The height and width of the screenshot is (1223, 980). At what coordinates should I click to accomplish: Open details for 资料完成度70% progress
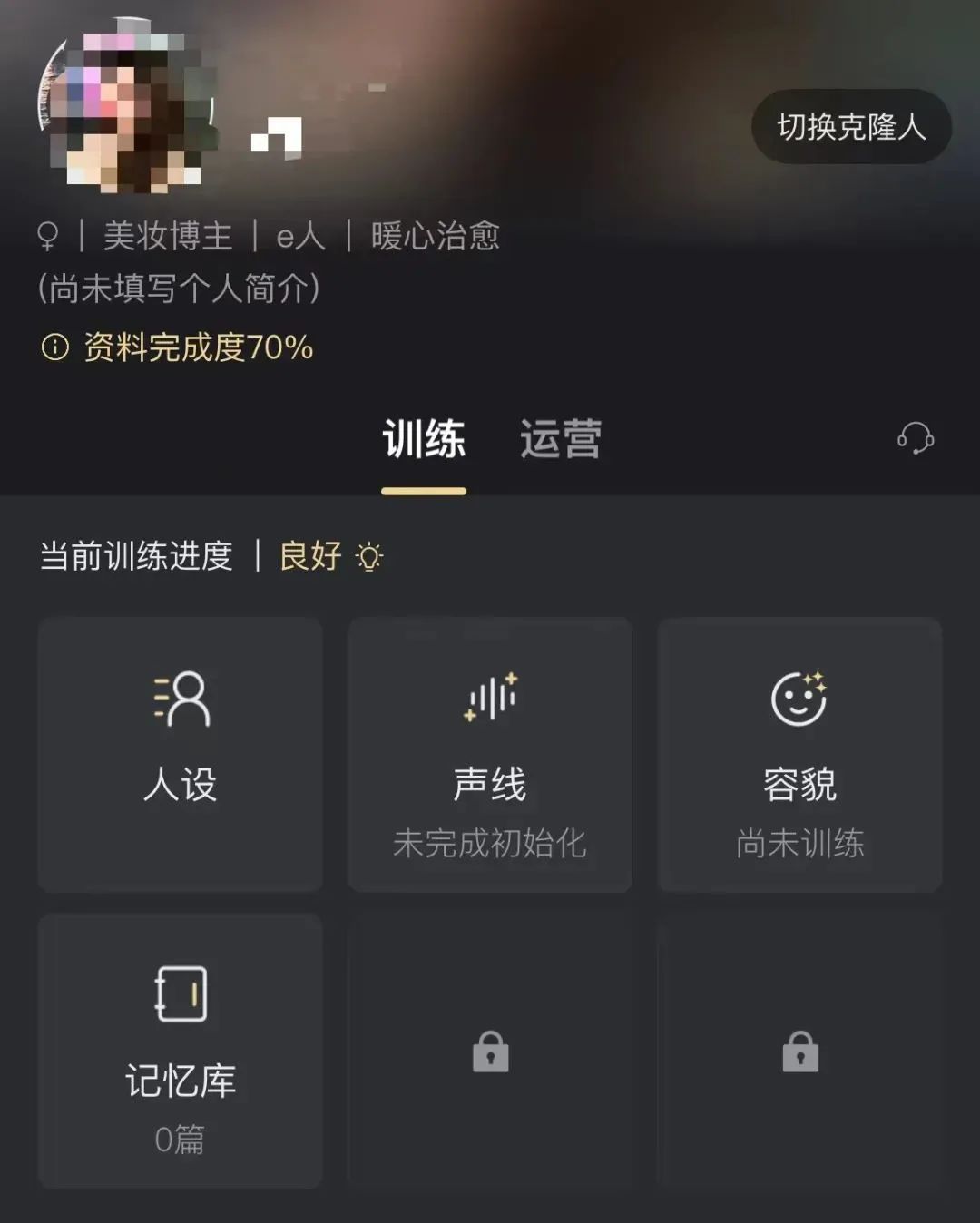(195, 347)
